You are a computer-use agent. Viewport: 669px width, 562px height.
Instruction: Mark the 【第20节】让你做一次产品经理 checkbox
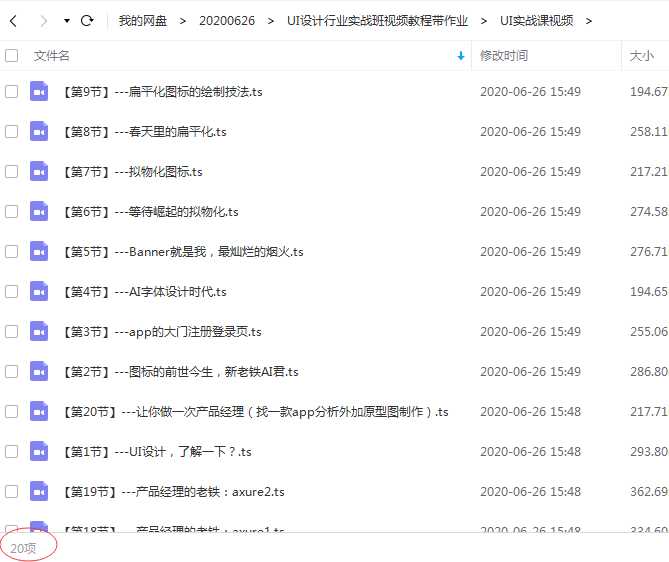pos(12,412)
